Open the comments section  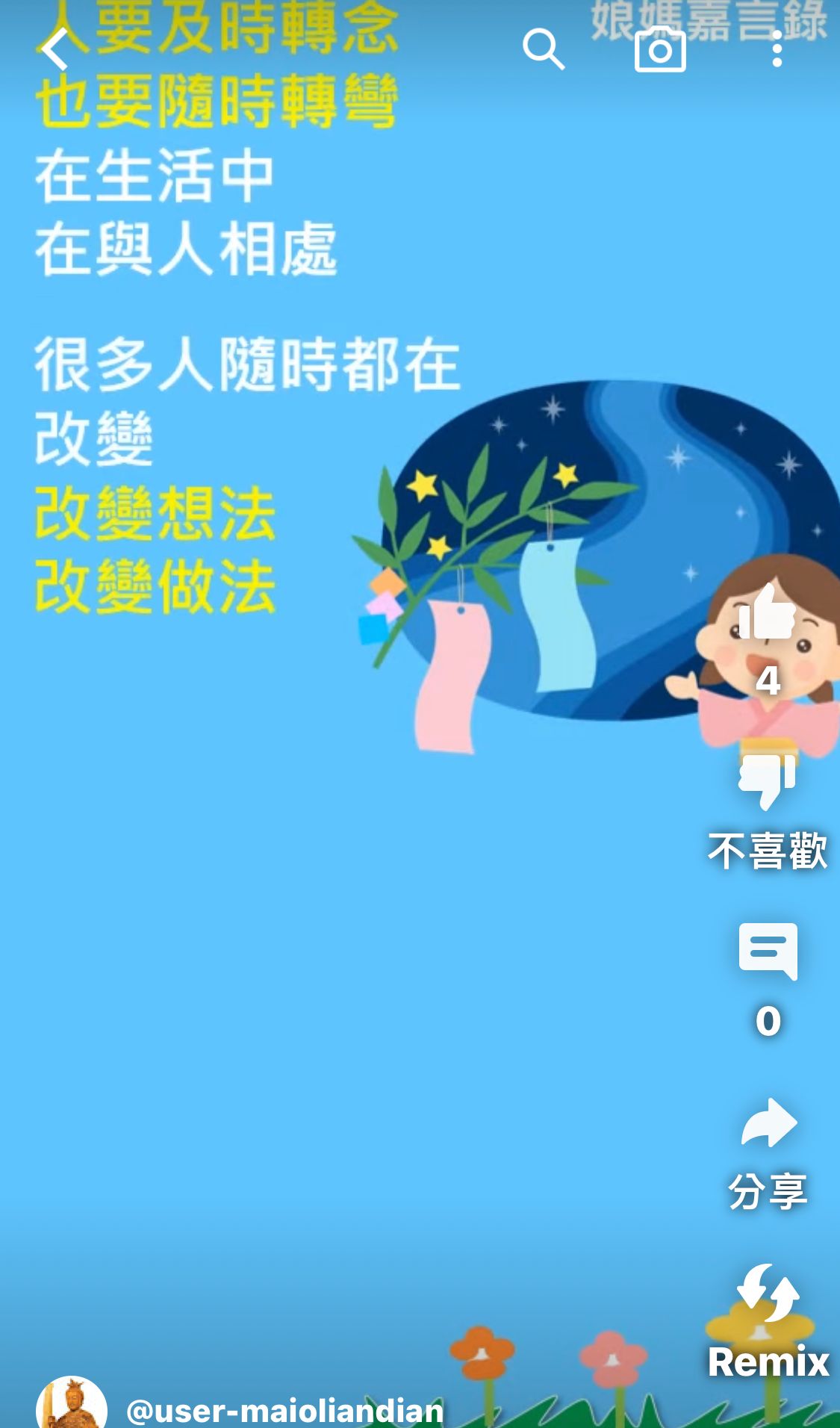click(768, 952)
